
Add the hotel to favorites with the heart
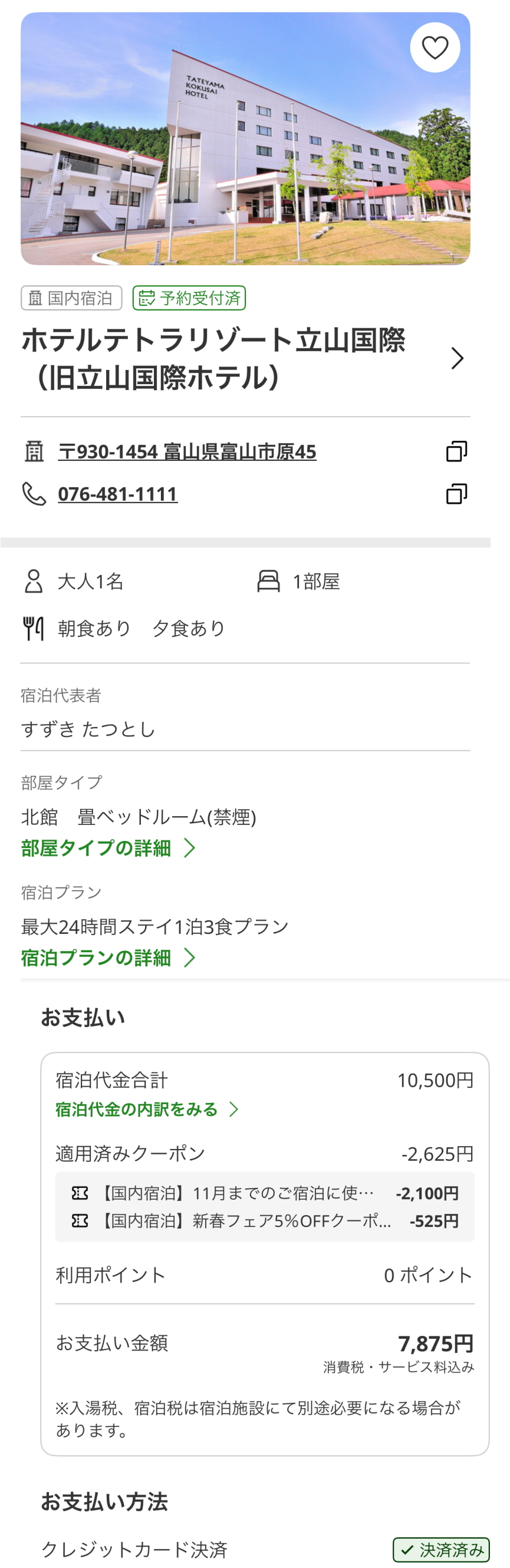click(435, 48)
